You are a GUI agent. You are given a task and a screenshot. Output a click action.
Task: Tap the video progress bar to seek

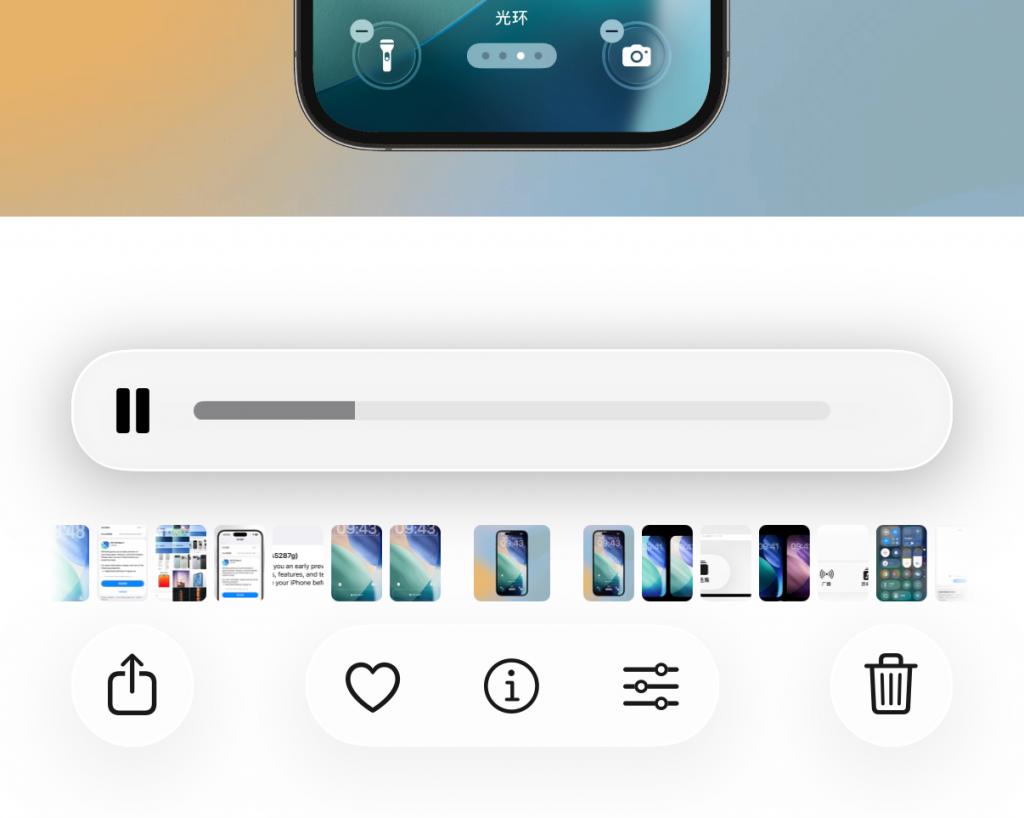point(511,410)
